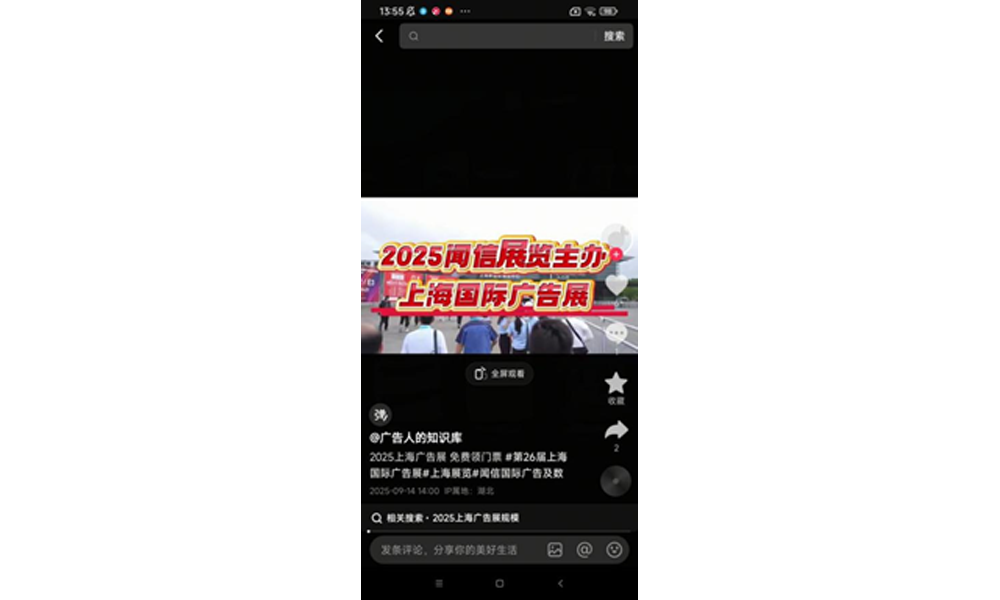Attach an image to the comment
Viewport: 1000px width, 600px height.
(555, 550)
